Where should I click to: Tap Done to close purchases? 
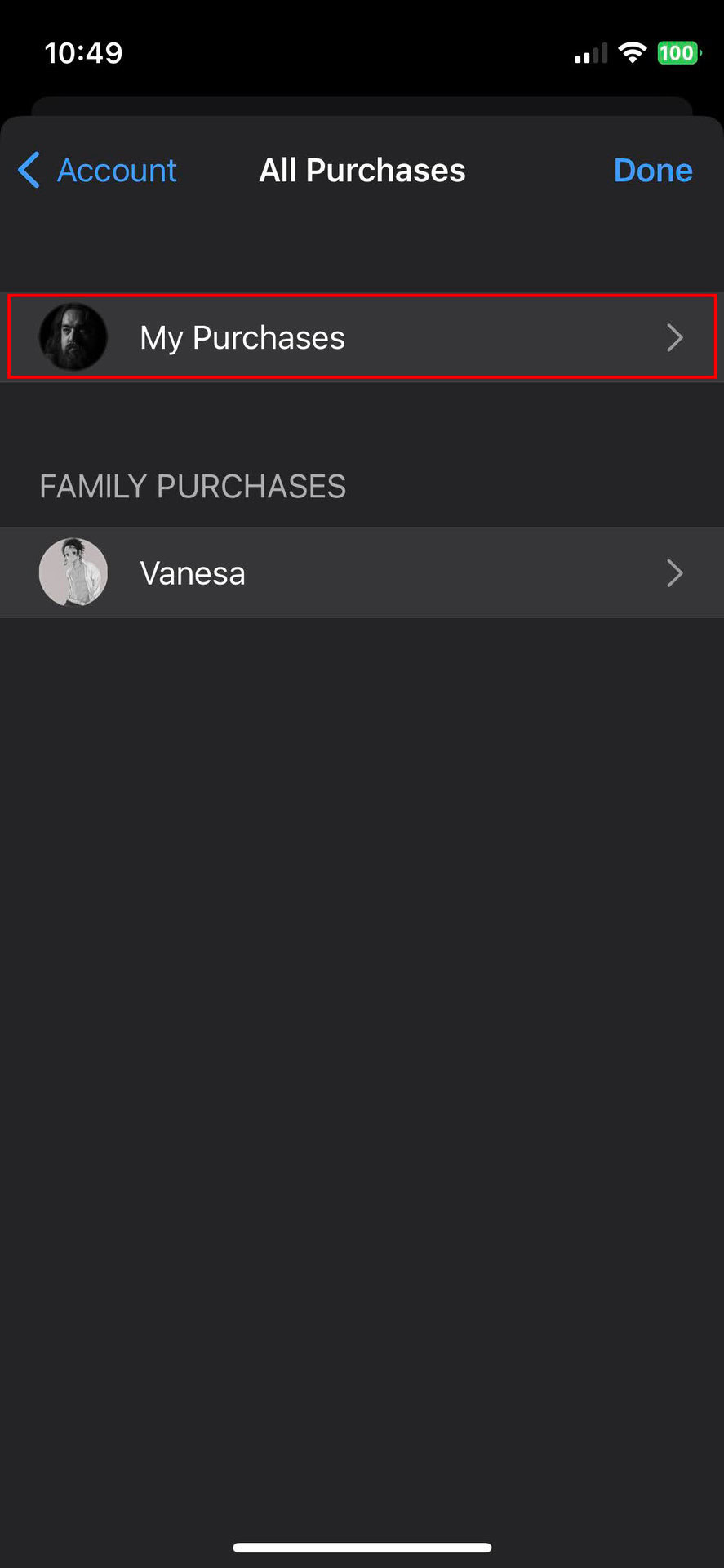pyautogui.click(x=652, y=171)
